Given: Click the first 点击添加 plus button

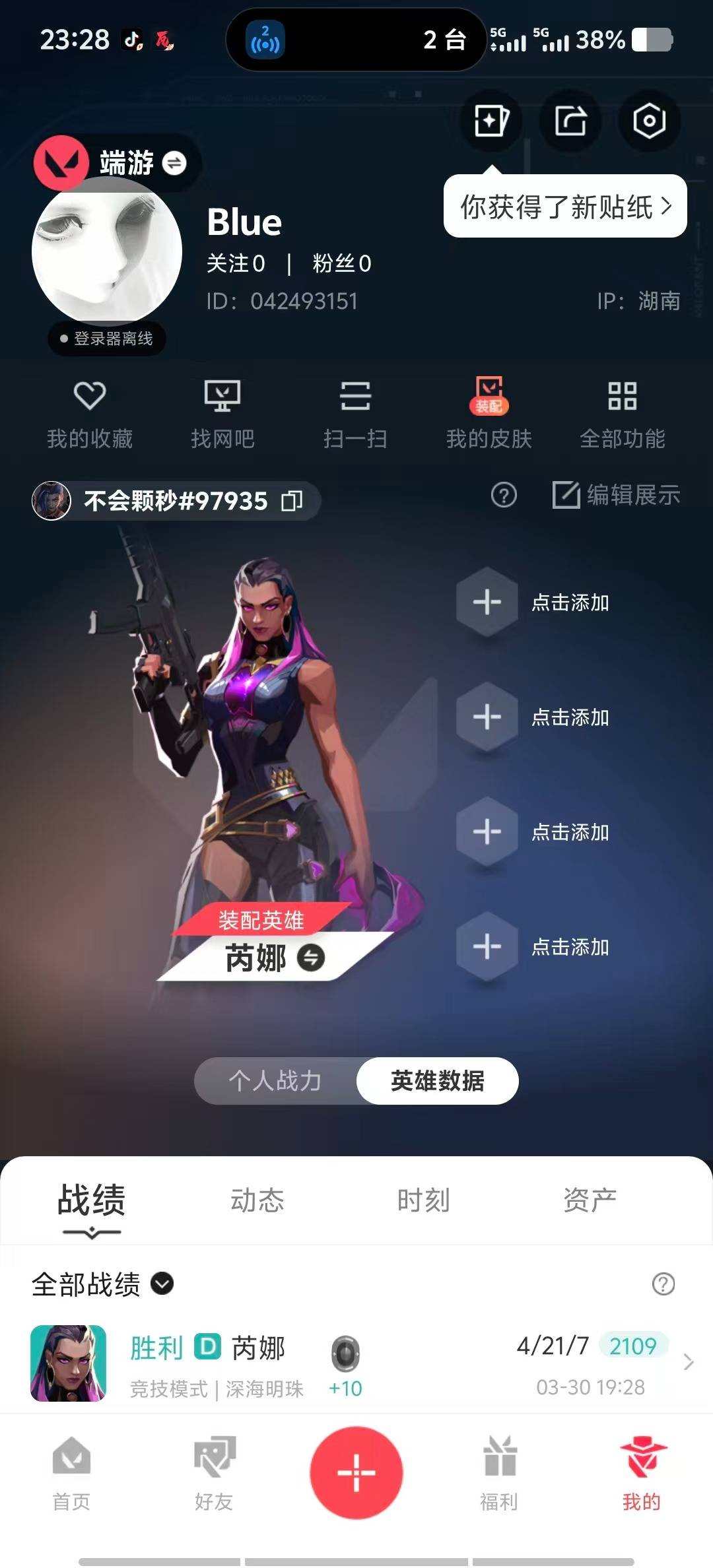Looking at the screenshot, I should tap(487, 602).
